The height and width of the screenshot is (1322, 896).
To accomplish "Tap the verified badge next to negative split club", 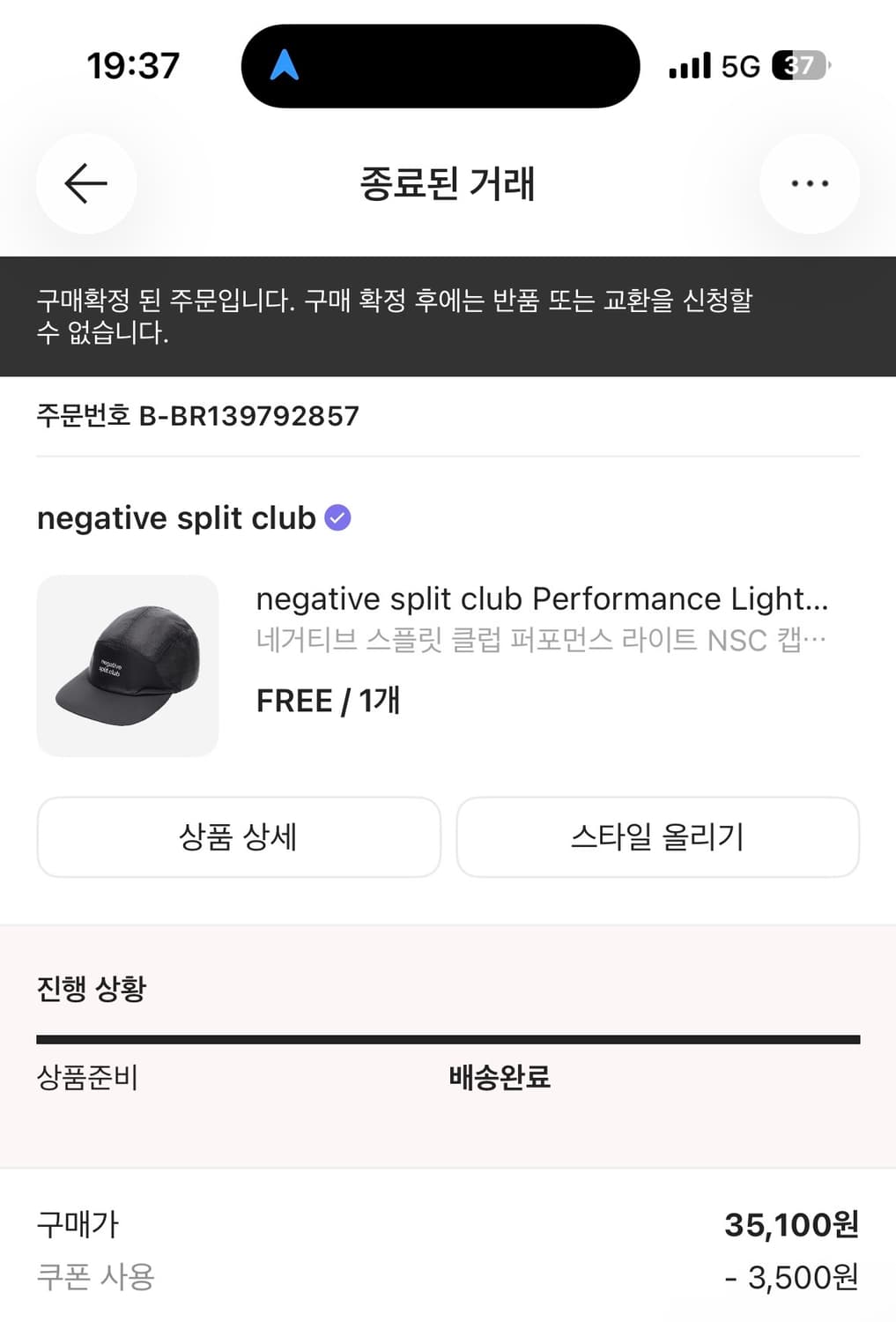I will click(337, 517).
